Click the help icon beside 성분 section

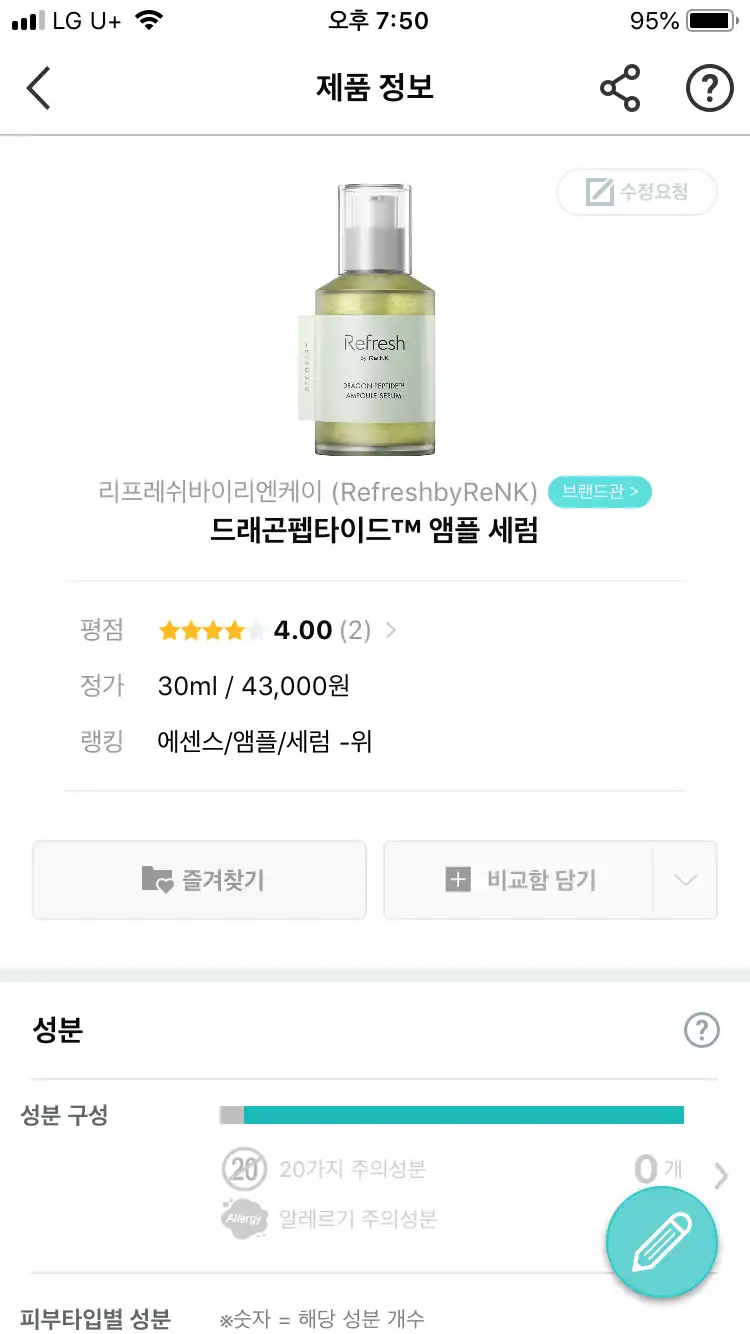click(701, 1030)
